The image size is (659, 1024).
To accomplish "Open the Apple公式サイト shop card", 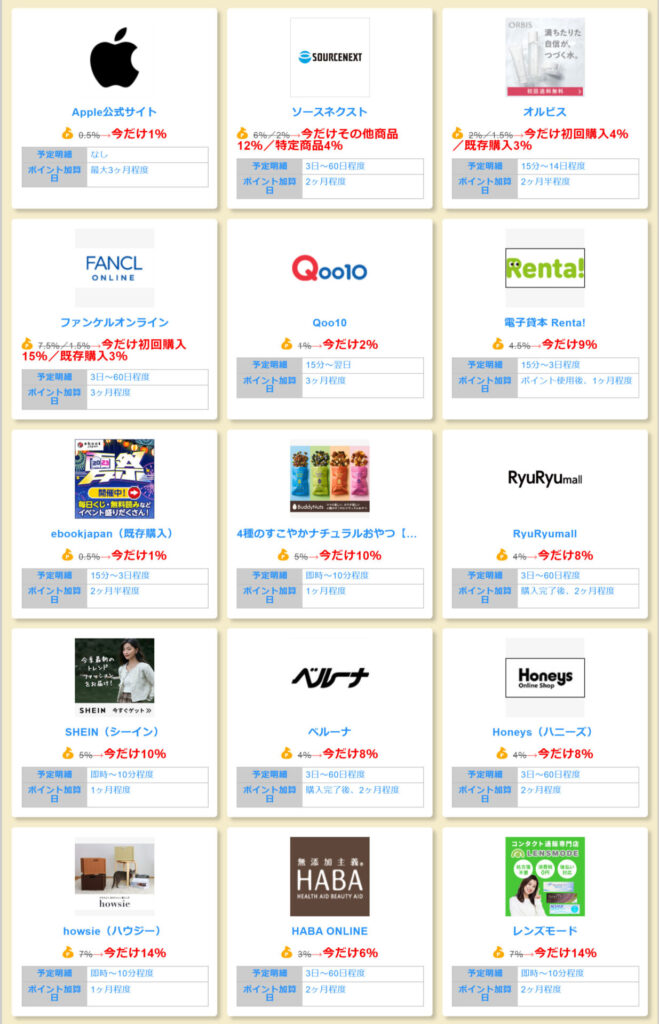I will (114, 112).
